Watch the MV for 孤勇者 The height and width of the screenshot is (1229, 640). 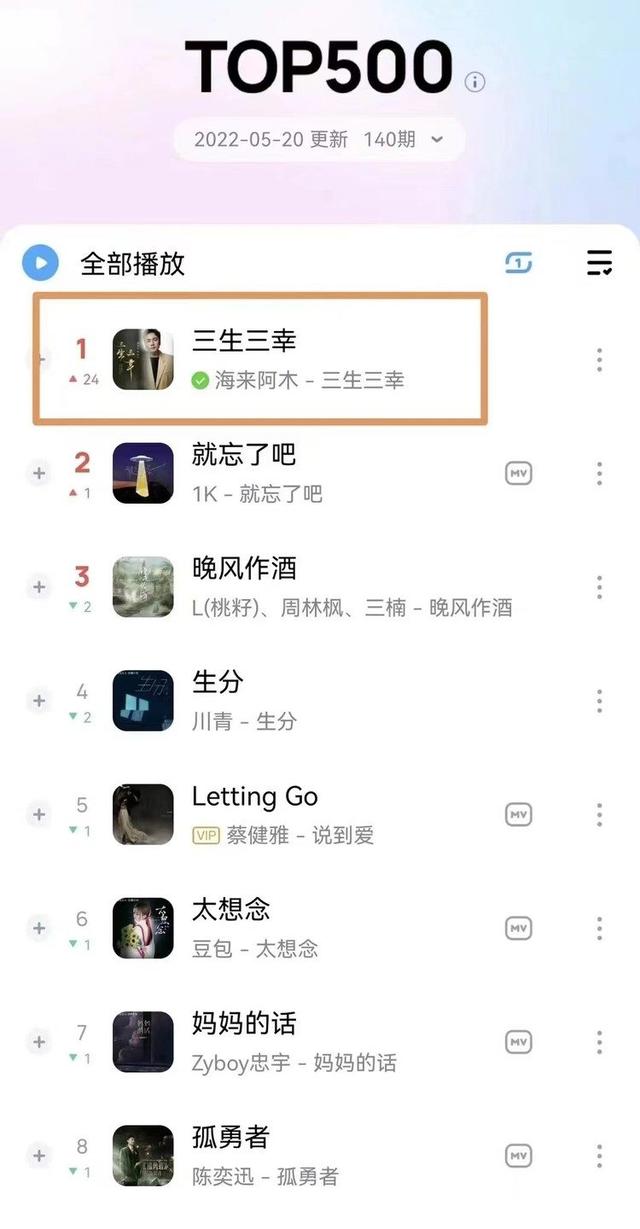(x=518, y=1155)
